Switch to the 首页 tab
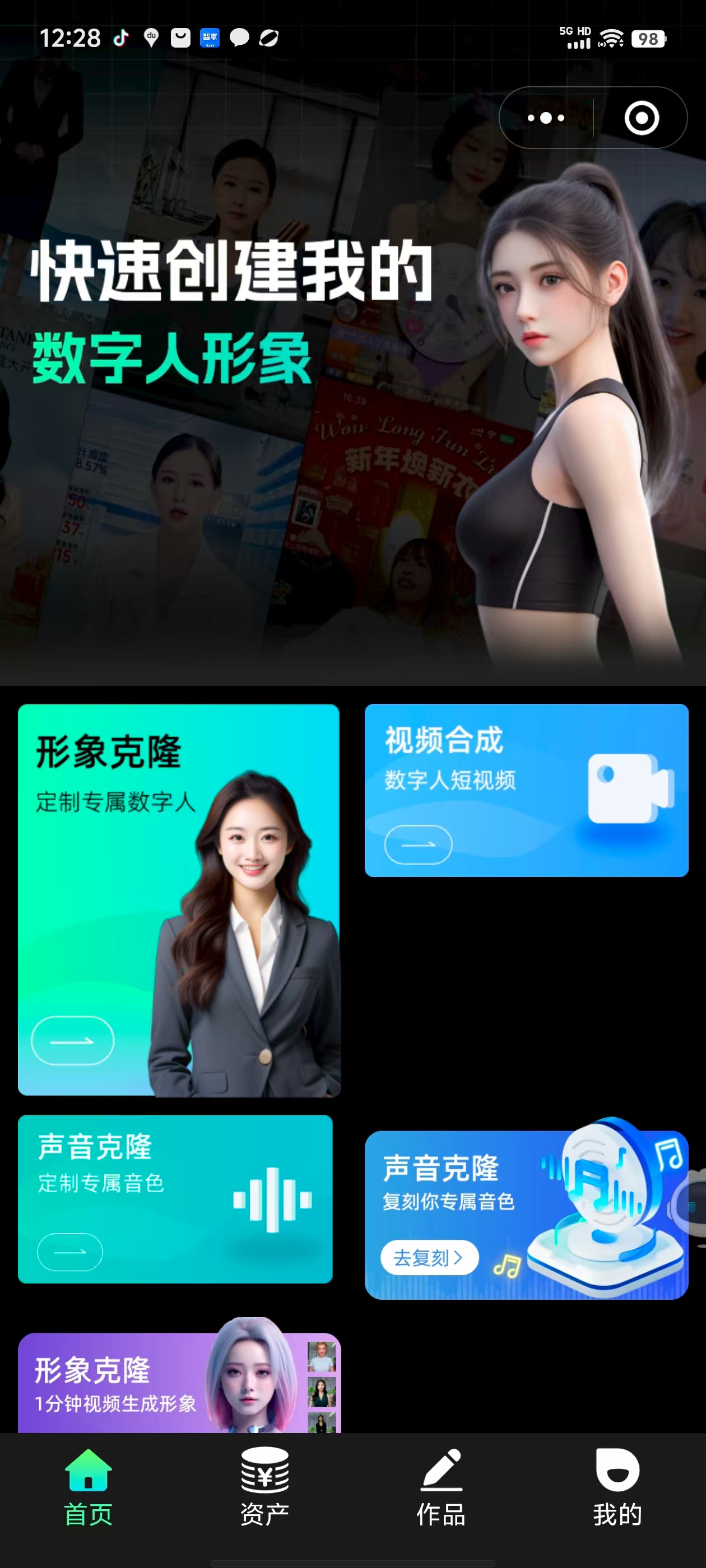 (x=89, y=1487)
